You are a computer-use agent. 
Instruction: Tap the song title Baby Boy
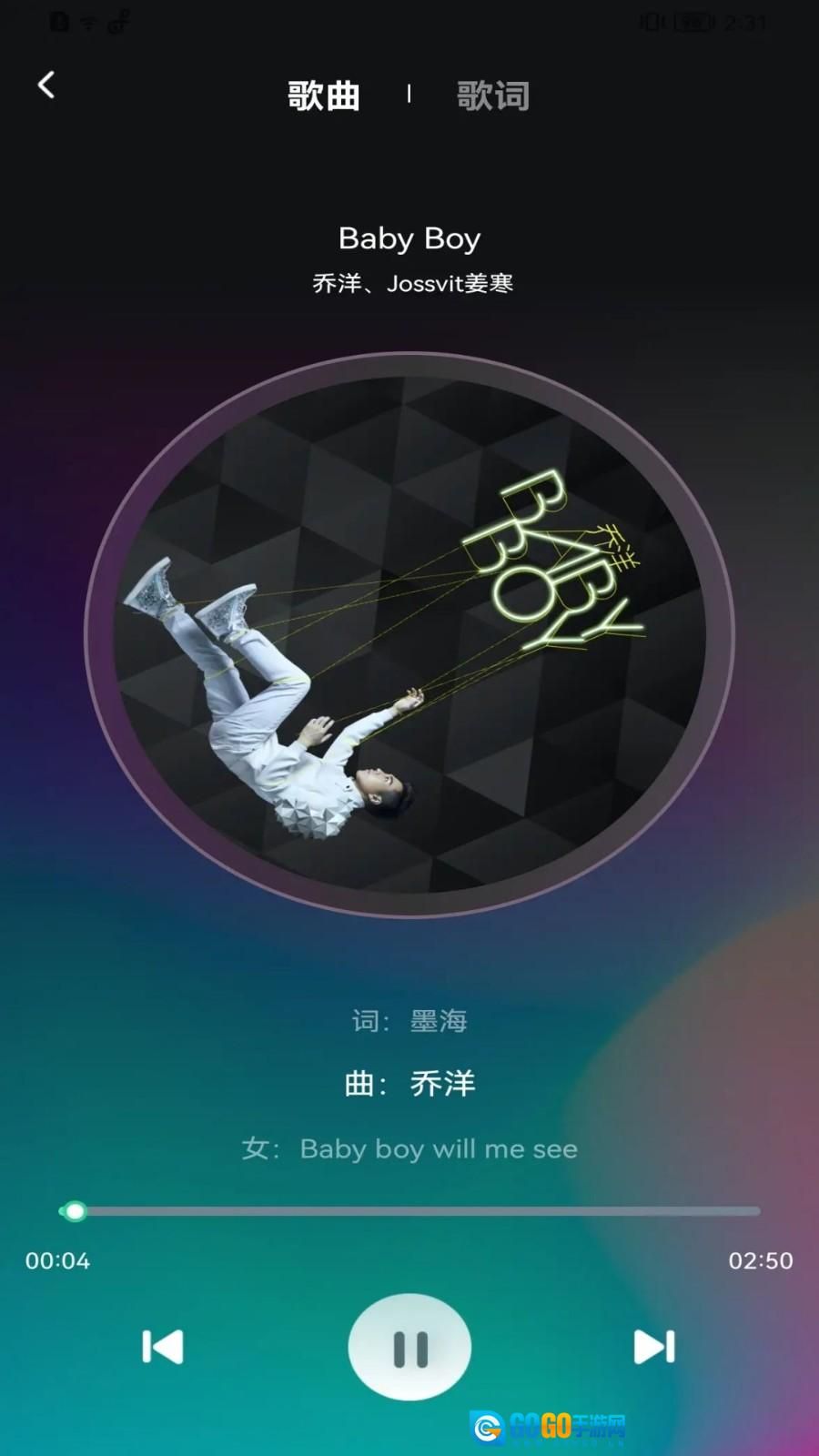pyautogui.click(x=409, y=238)
